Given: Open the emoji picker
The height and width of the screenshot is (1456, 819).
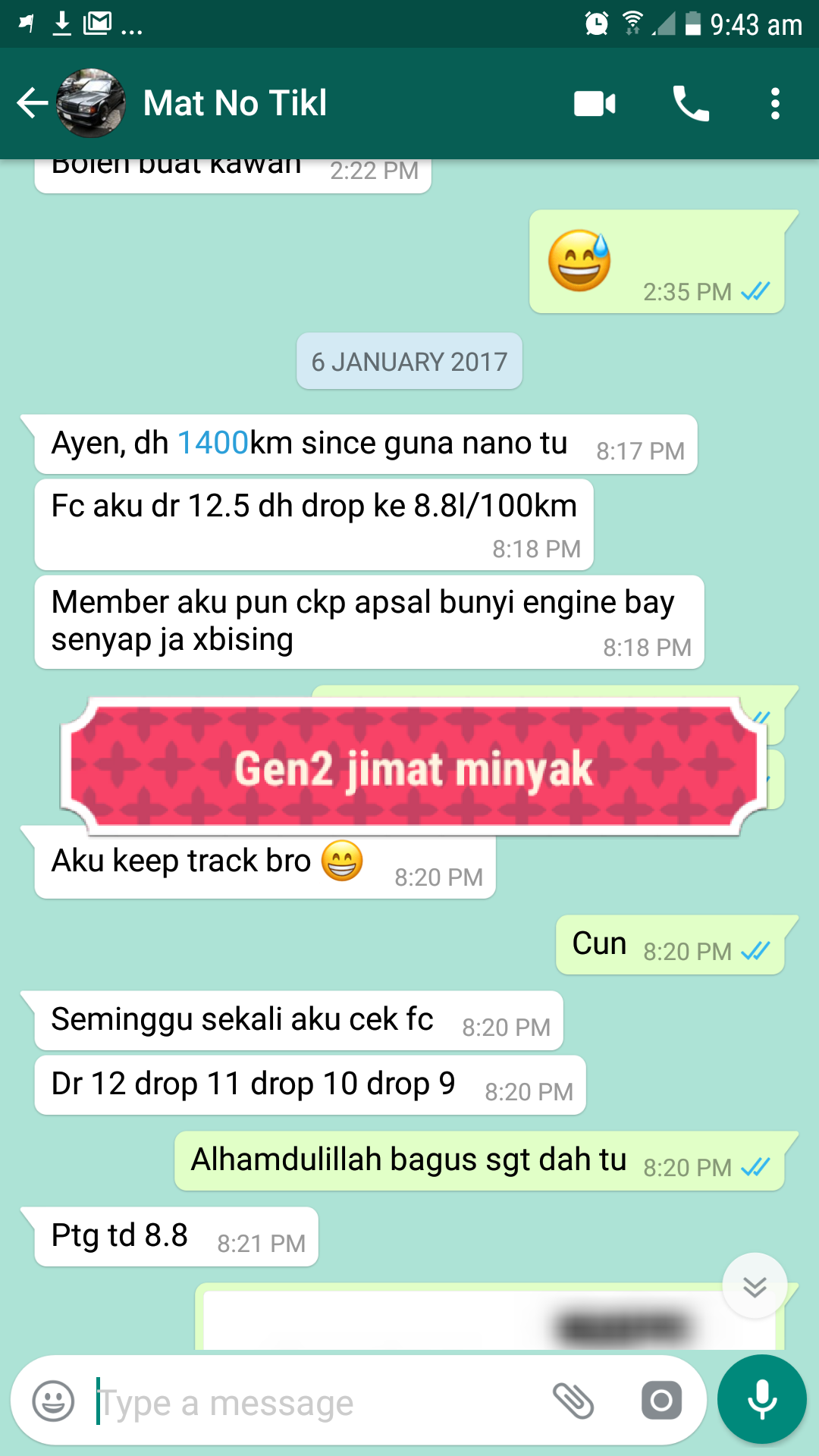Looking at the screenshot, I should (x=53, y=1401).
